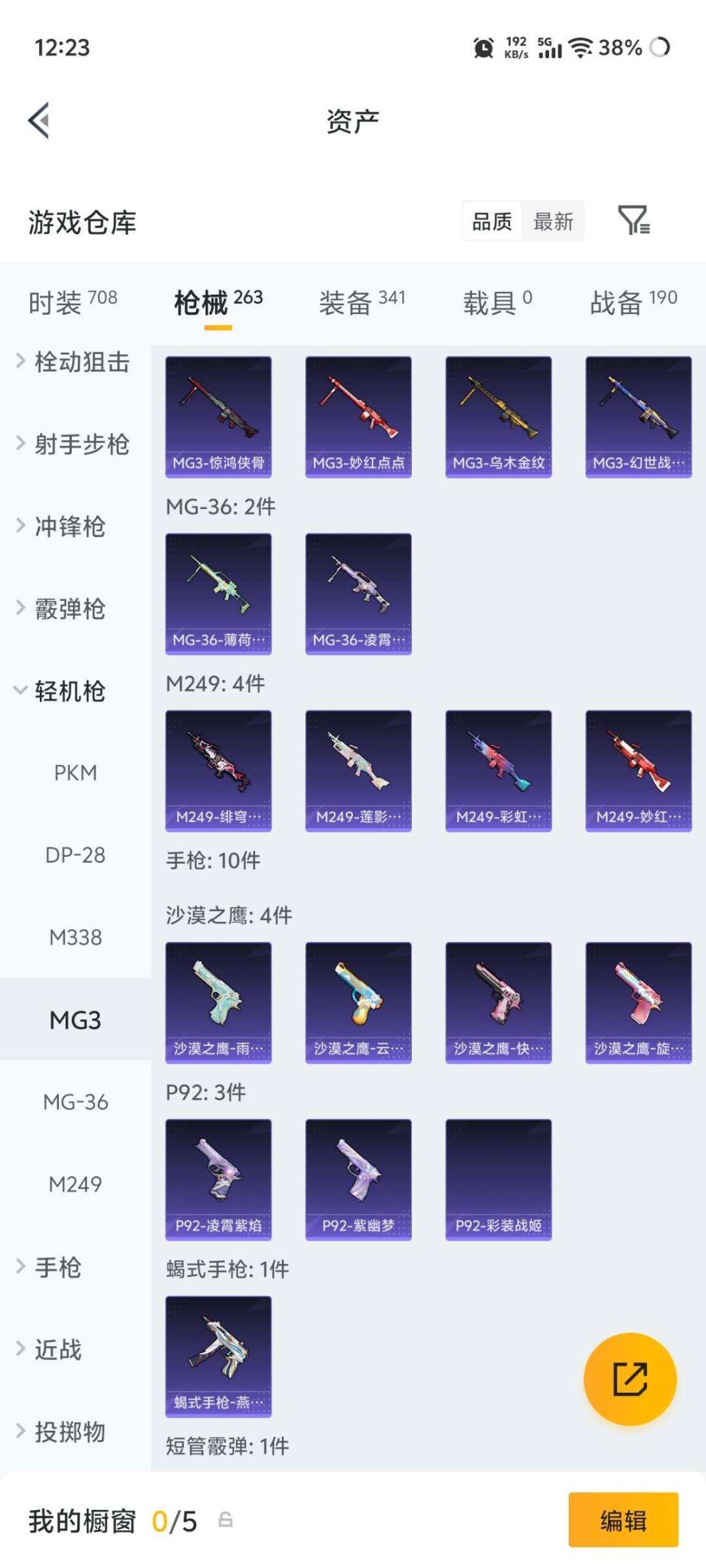Select PKM in the side list

click(x=75, y=773)
